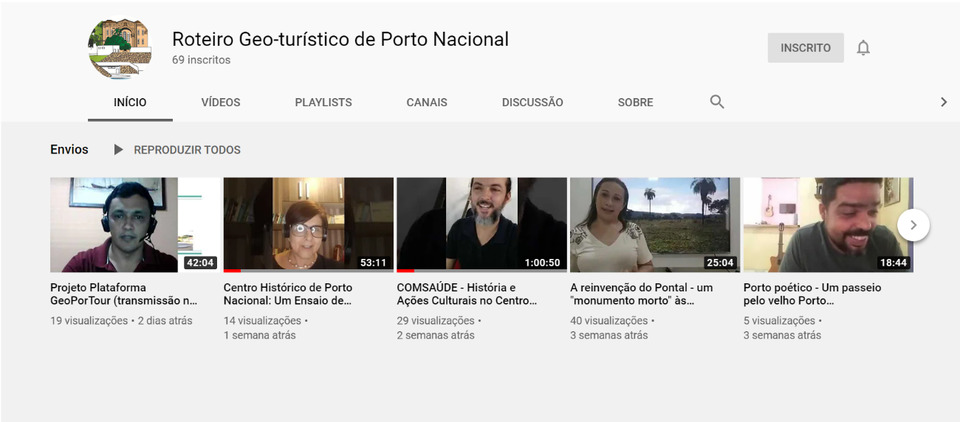
Task: Watch Centro Histórico de Porto Nacional video
Action: [x=308, y=225]
